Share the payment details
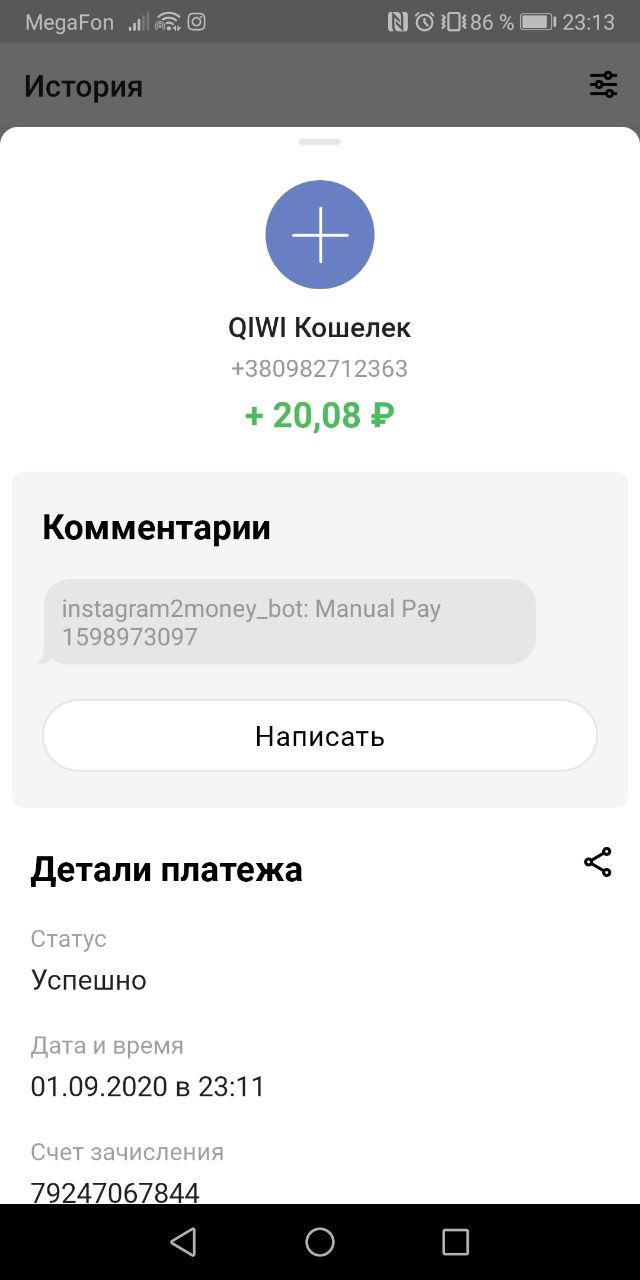This screenshot has height=1280, width=640. coord(597,862)
